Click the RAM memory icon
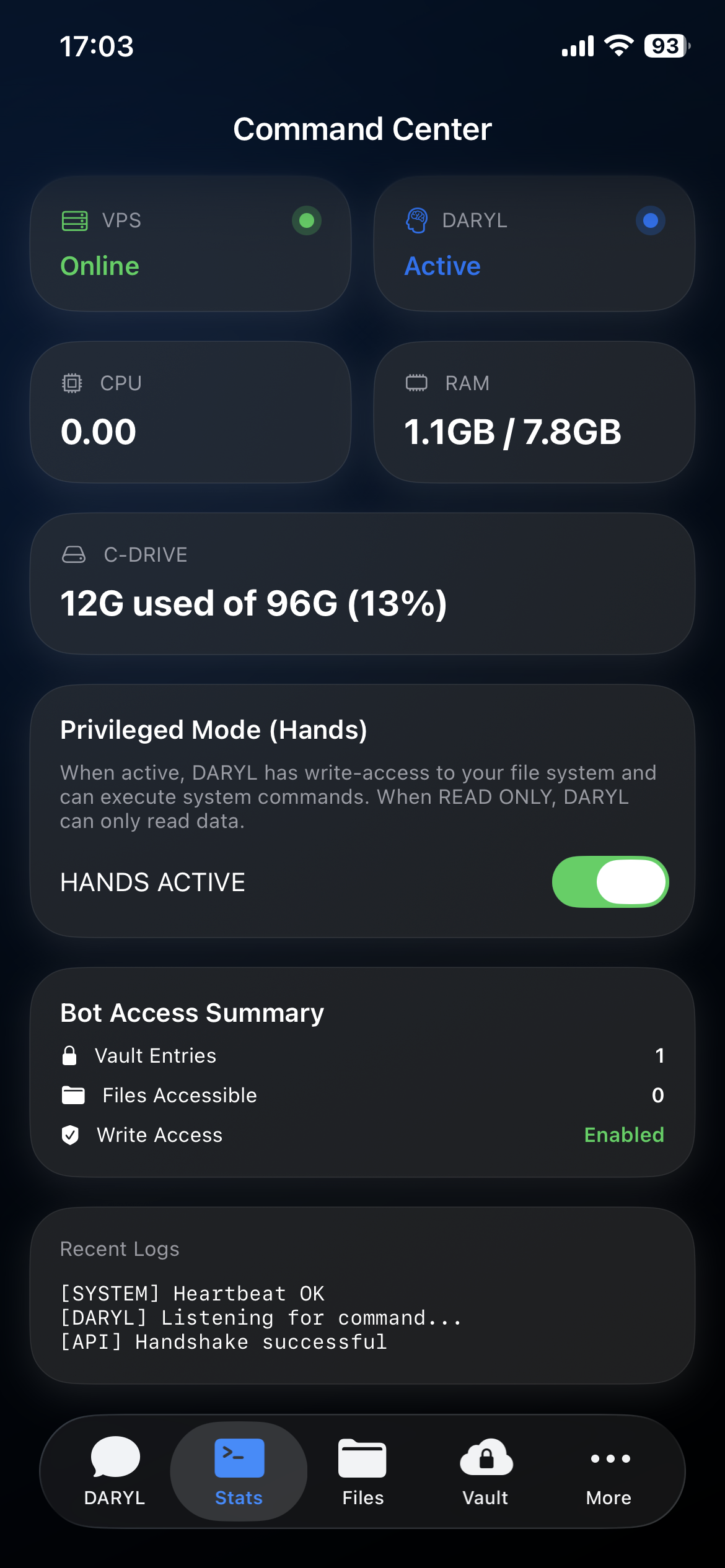 pyautogui.click(x=417, y=383)
